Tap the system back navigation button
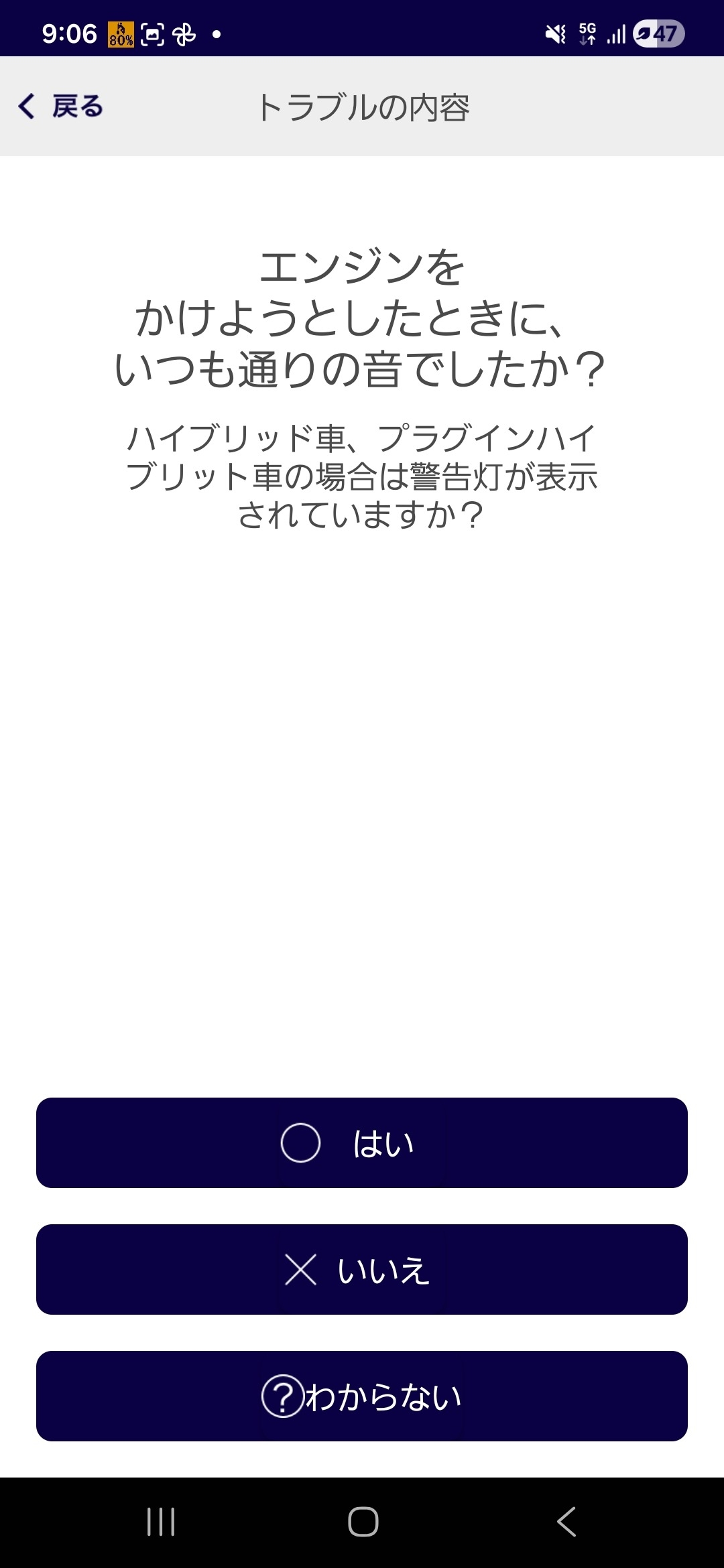Viewport: 724px width, 1568px height. point(566,1521)
